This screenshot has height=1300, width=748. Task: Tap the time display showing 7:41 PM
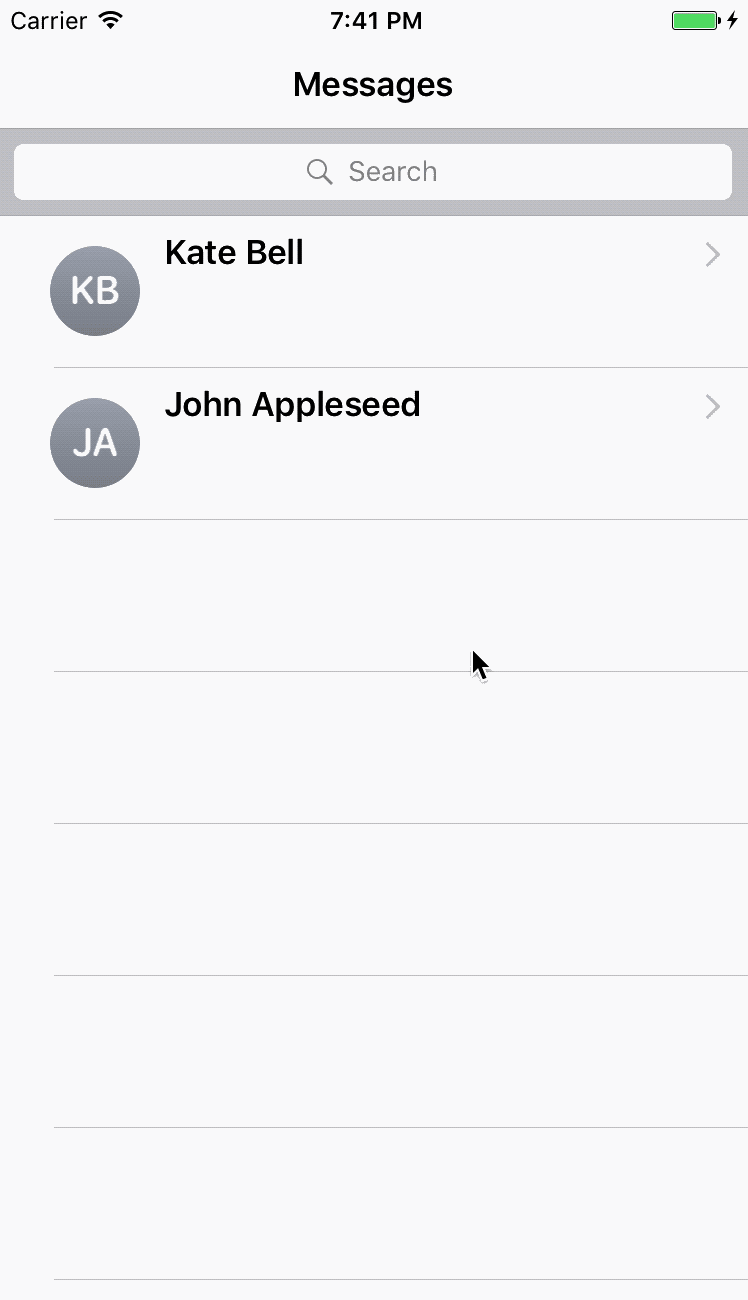pyautogui.click(x=375, y=18)
